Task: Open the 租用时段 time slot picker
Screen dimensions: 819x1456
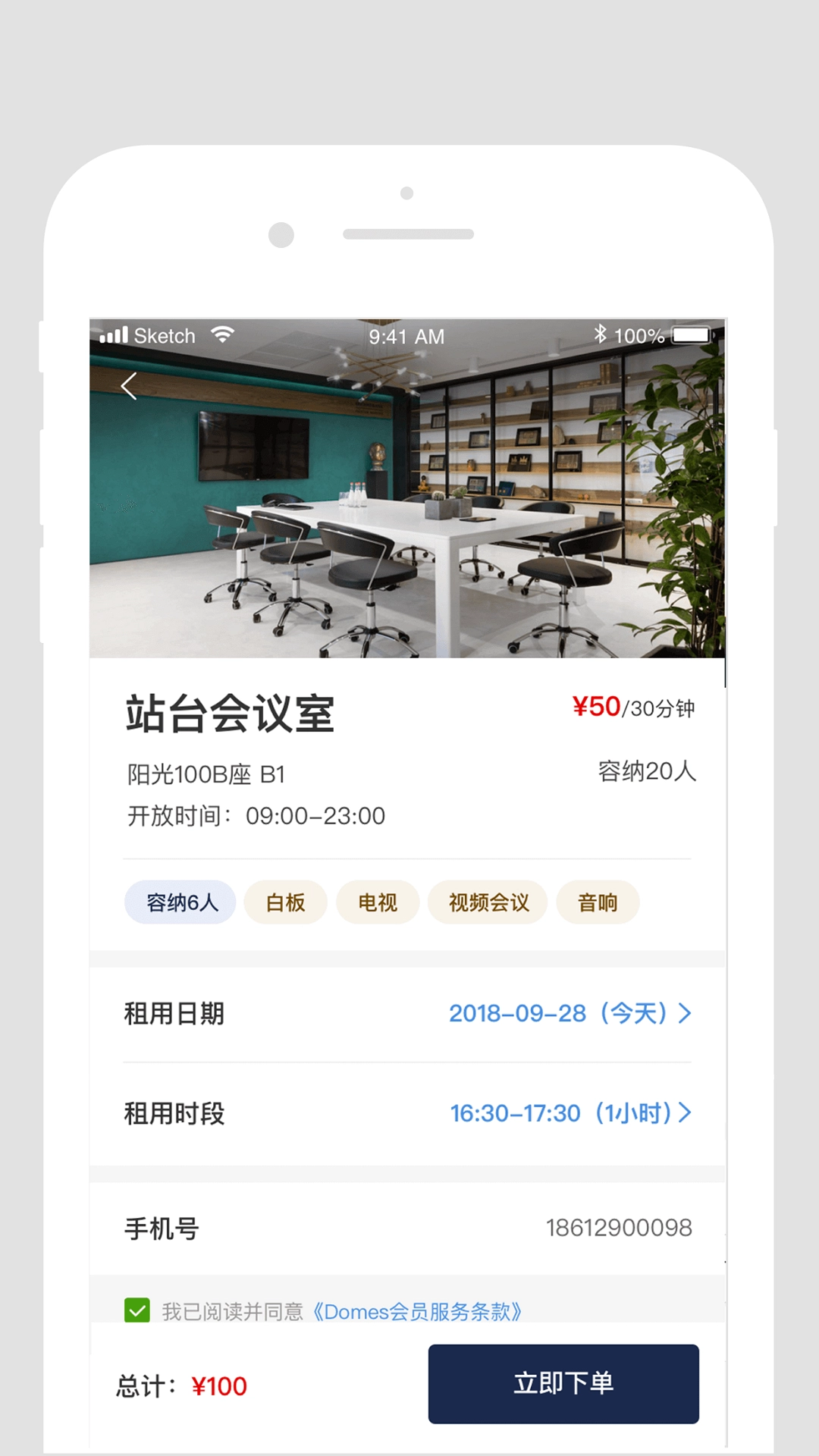Action: point(409,1113)
